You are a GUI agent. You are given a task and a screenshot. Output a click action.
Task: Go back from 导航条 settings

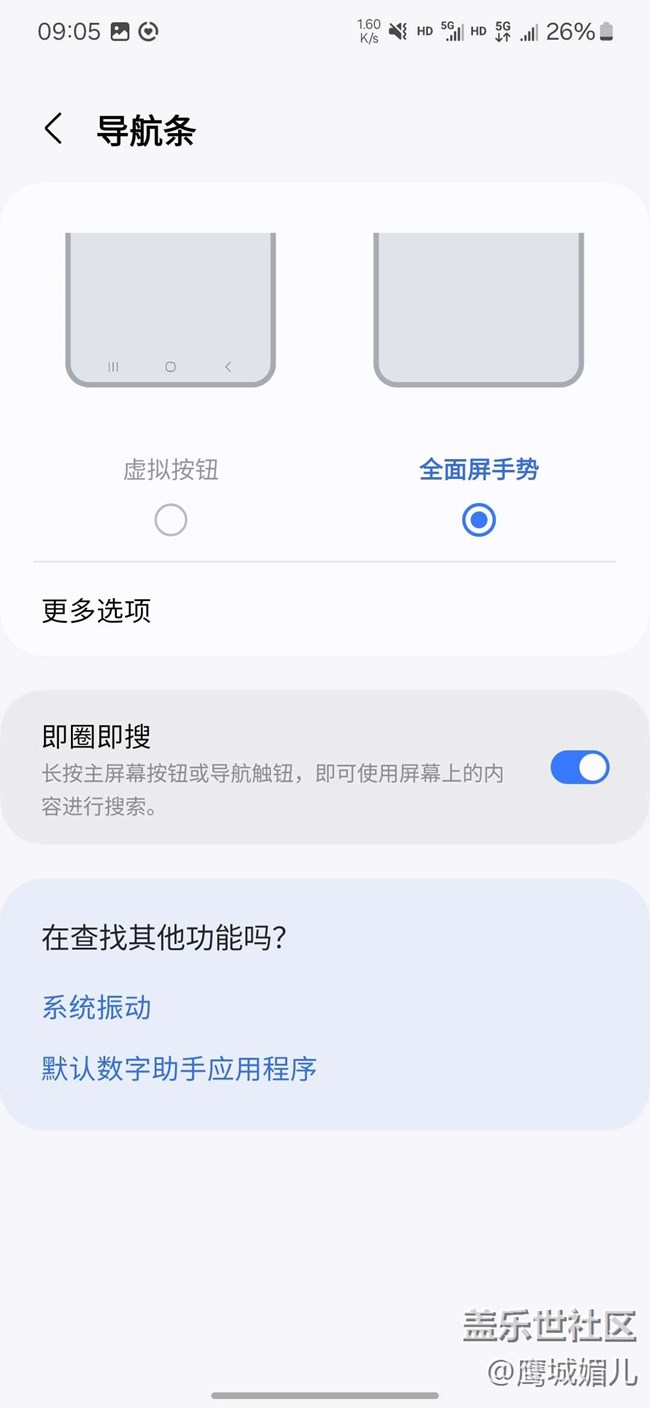point(54,129)
